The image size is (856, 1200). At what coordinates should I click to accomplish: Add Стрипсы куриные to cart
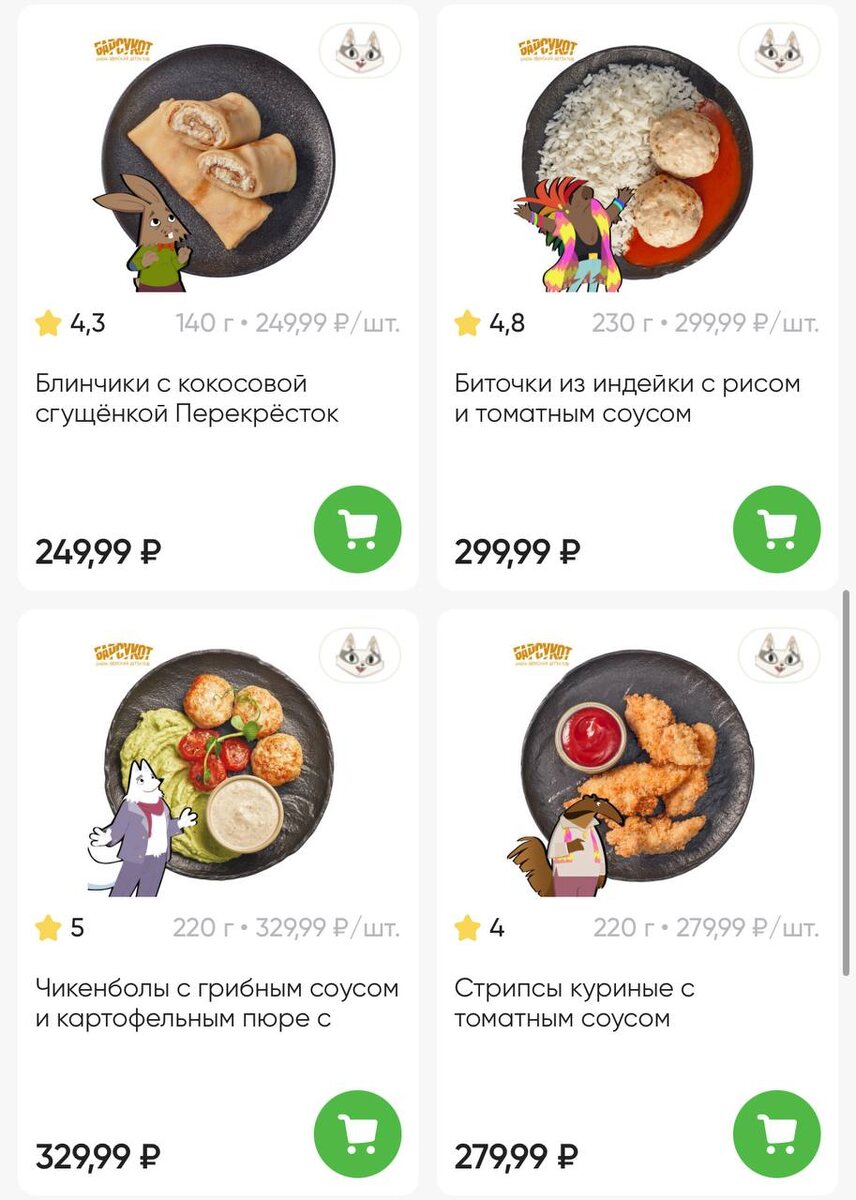click(776, 1133)
